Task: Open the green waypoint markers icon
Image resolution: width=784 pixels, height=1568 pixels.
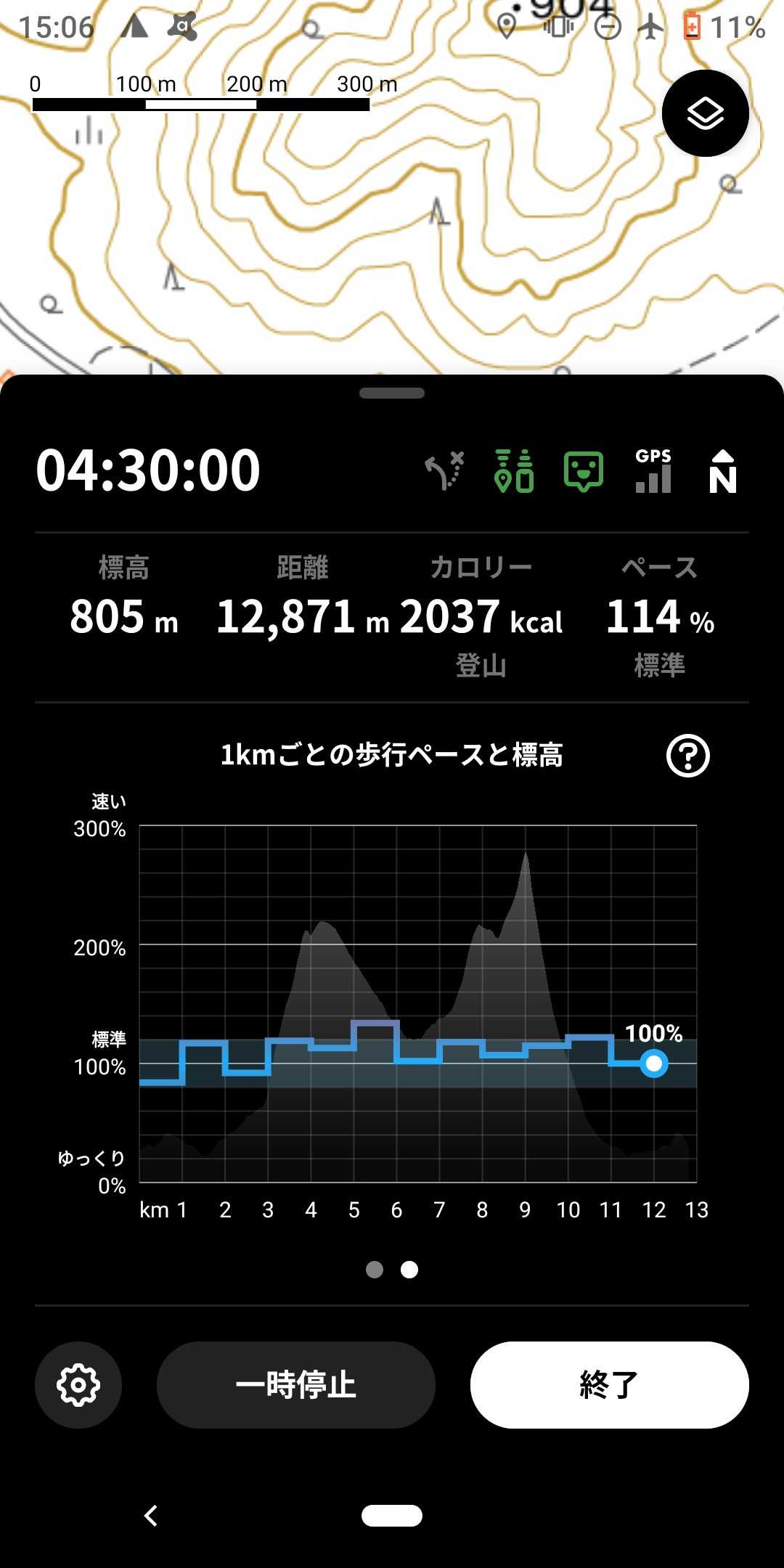Action: point(514,471)
